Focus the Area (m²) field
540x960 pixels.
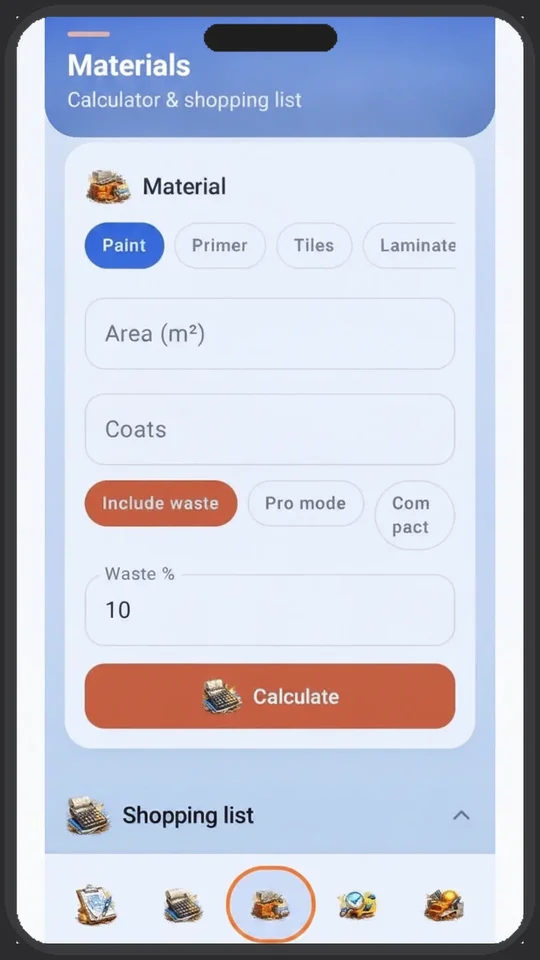(270, 334)
